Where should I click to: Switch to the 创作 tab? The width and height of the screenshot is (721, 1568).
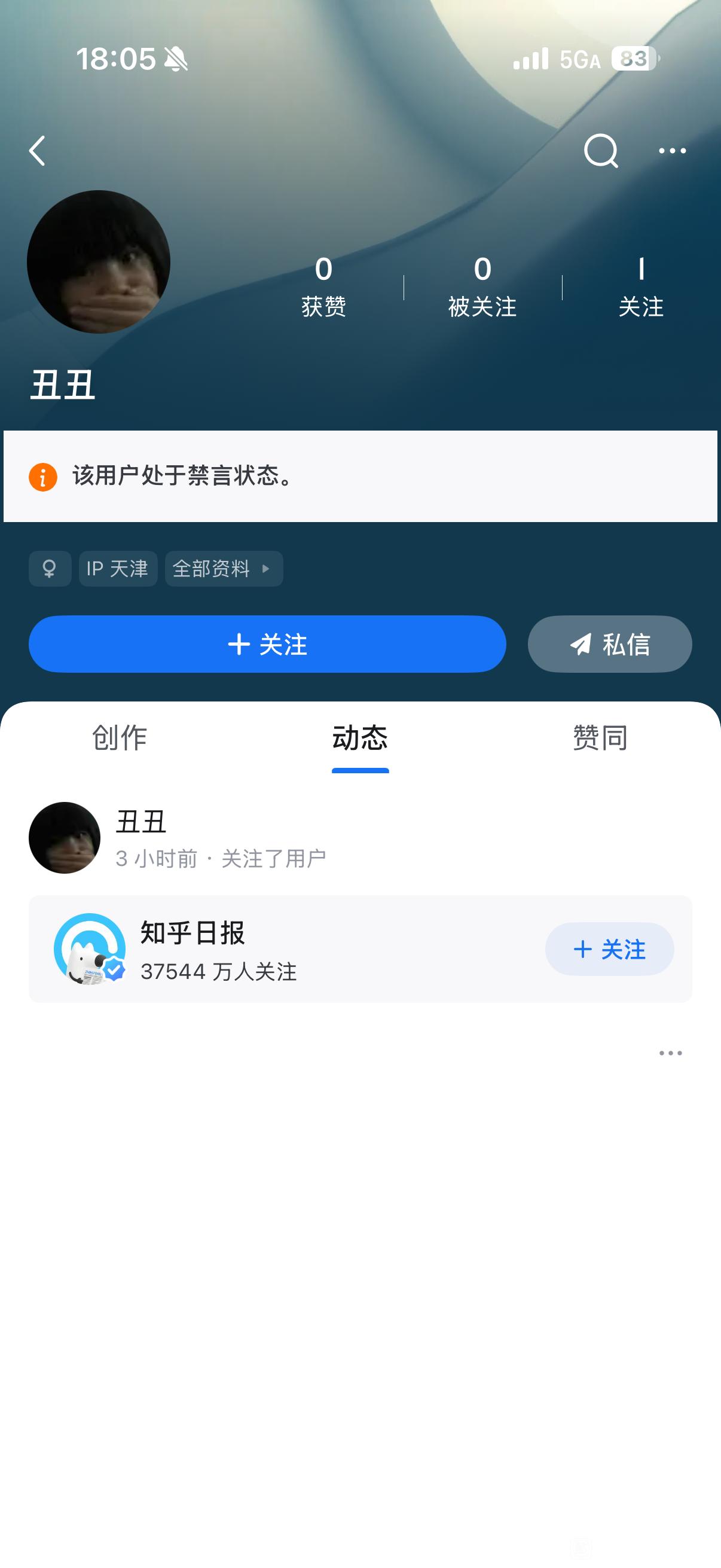(120, 738)
